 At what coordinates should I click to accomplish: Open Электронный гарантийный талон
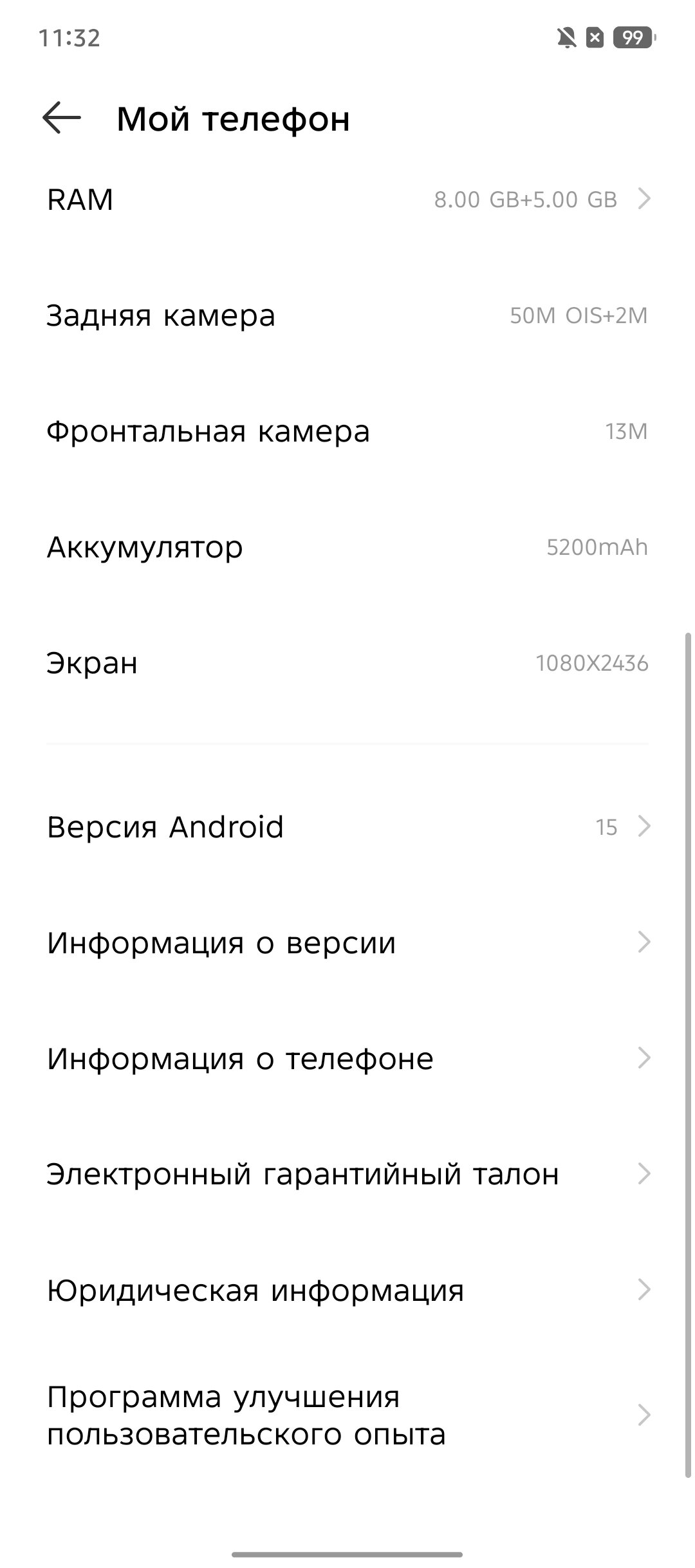tap(347, 1174)
